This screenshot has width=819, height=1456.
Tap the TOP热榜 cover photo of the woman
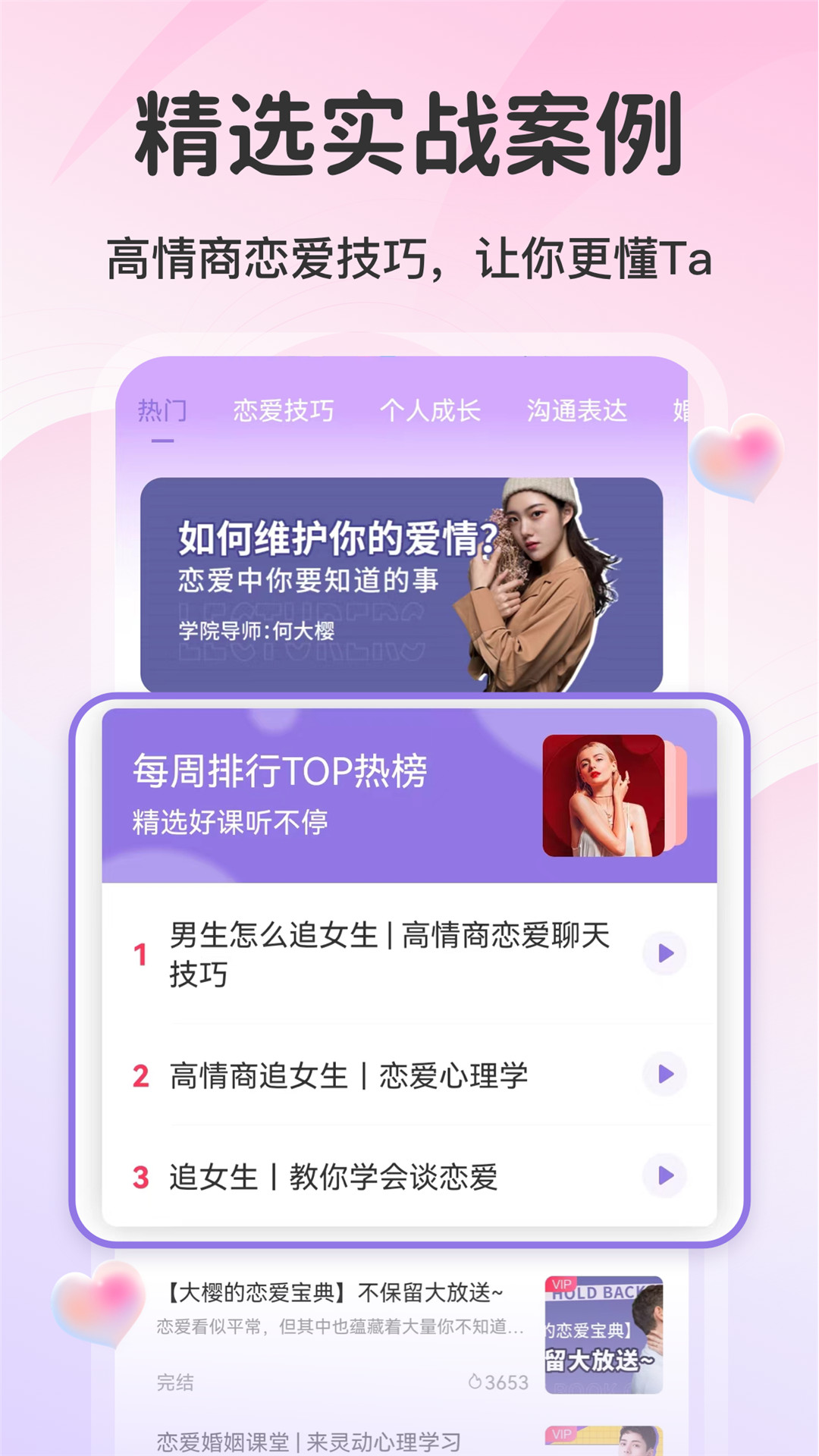pyautogui.click(x=601, y=794)
